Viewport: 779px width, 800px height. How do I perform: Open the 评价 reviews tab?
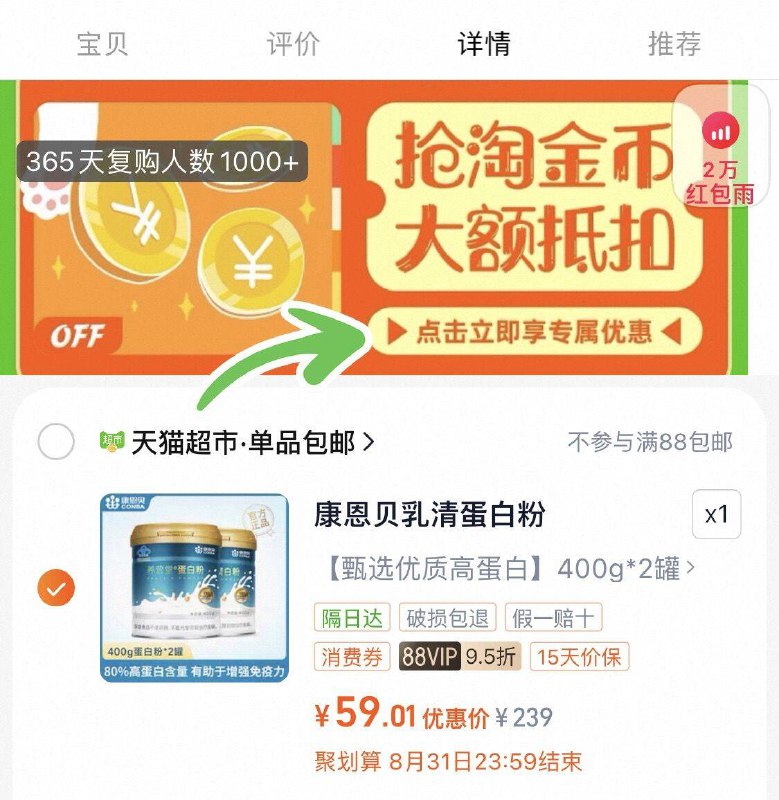click(289, 42)
